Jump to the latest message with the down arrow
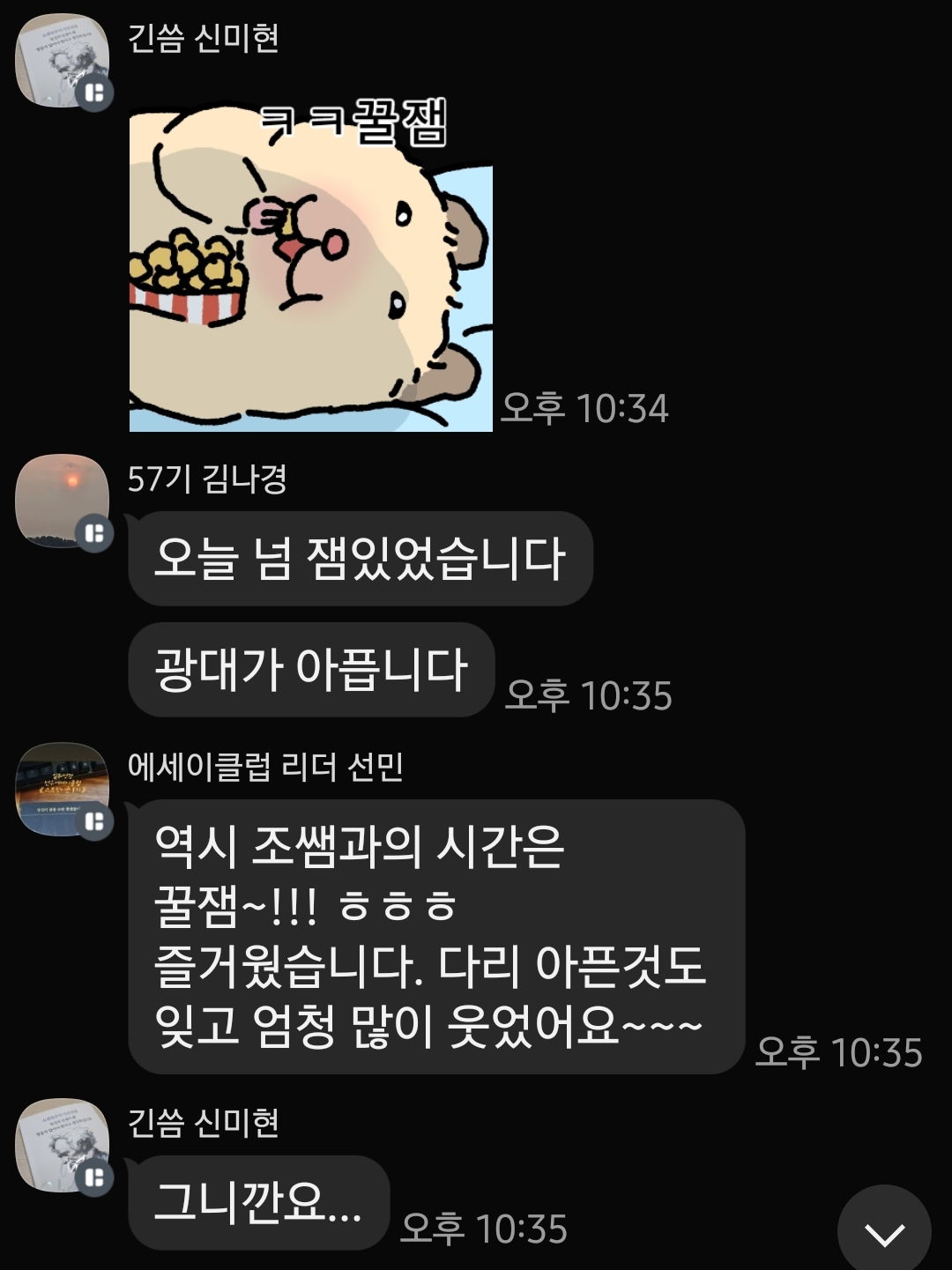952x1270 pixels. [884, 1232]
